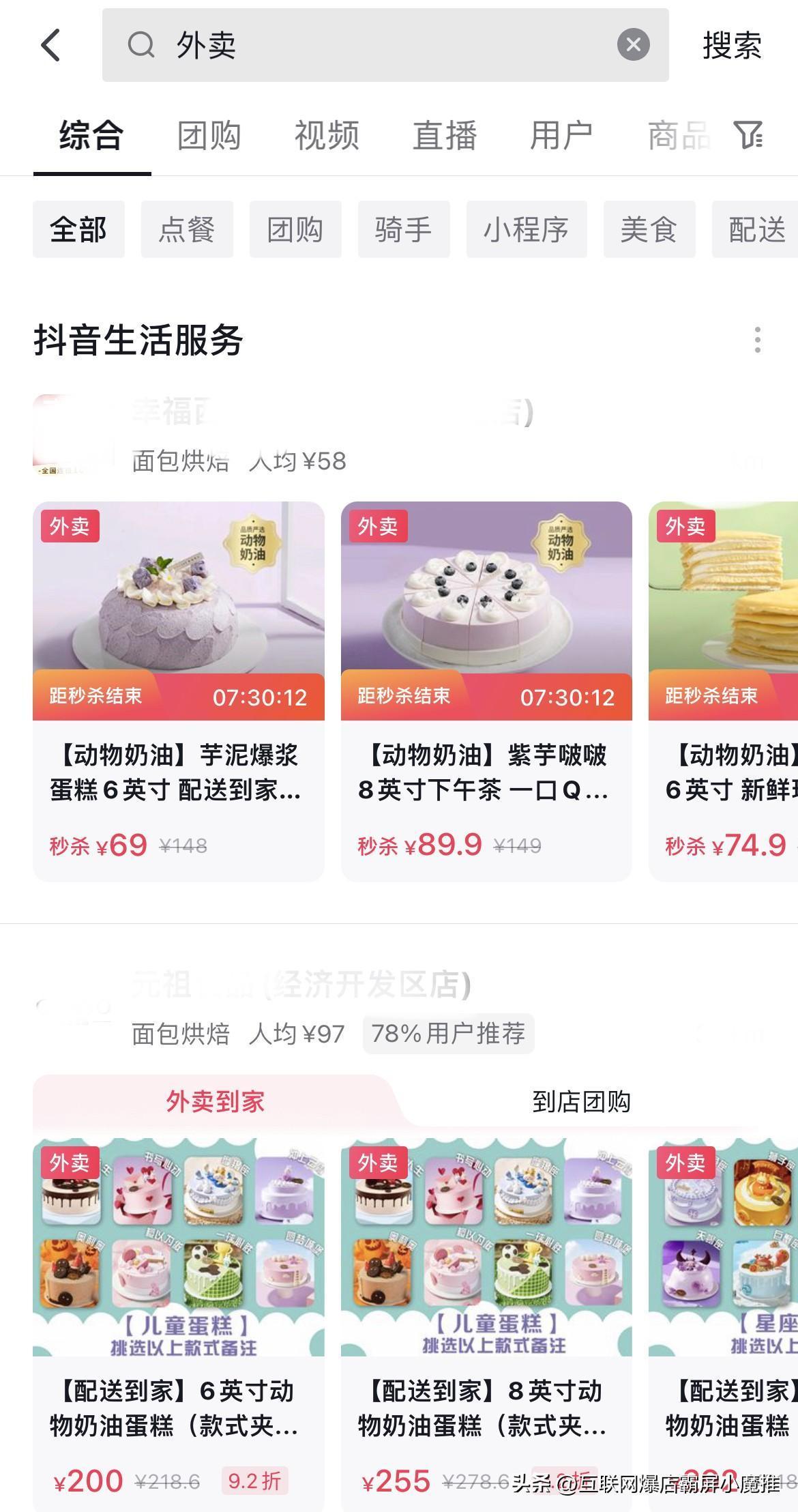Select the 外卖到家 tab
Screen dimensions: 798x1512
216,1101
